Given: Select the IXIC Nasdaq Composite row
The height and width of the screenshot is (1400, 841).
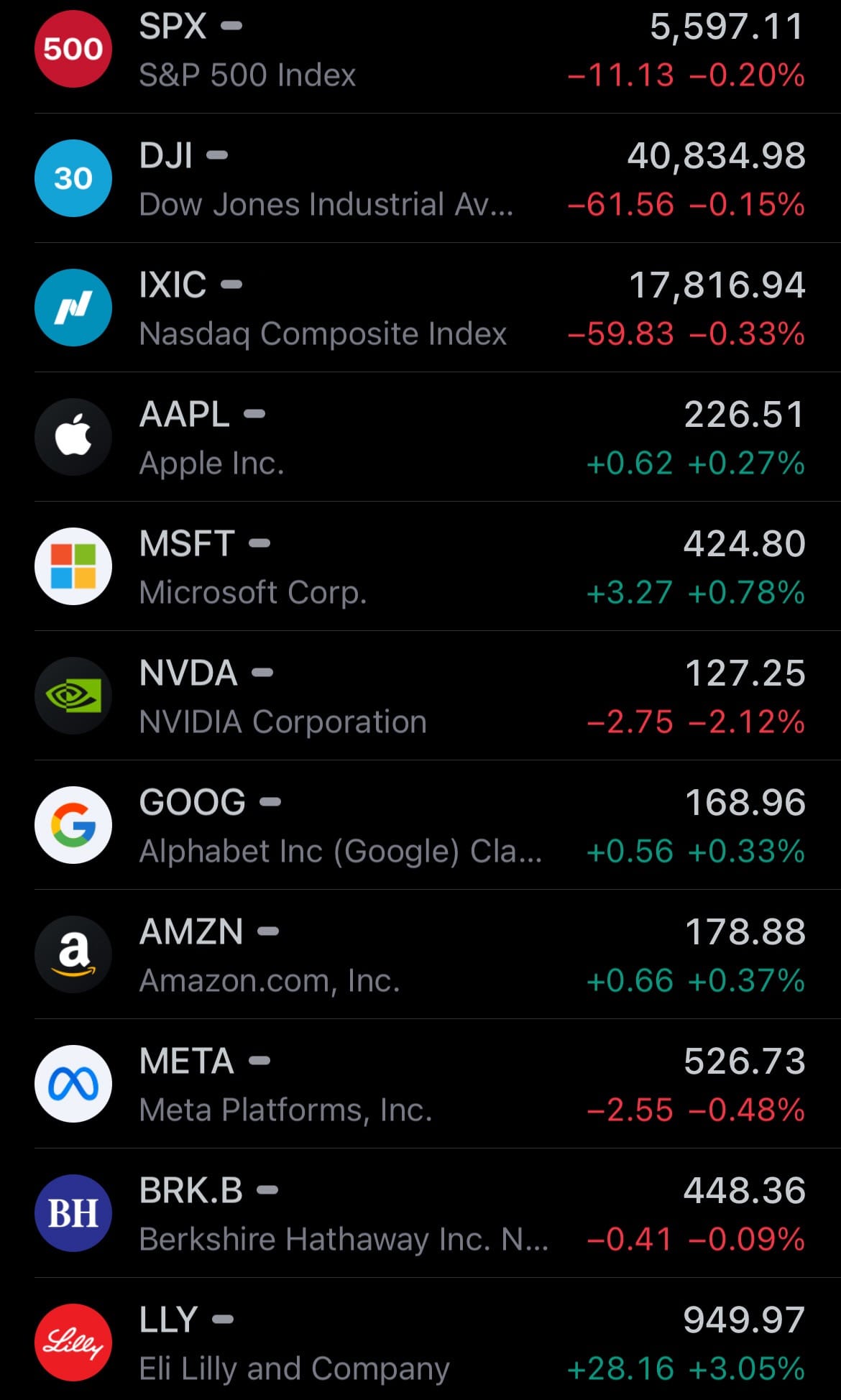Looking at the screenshot, I should point(420,308).
